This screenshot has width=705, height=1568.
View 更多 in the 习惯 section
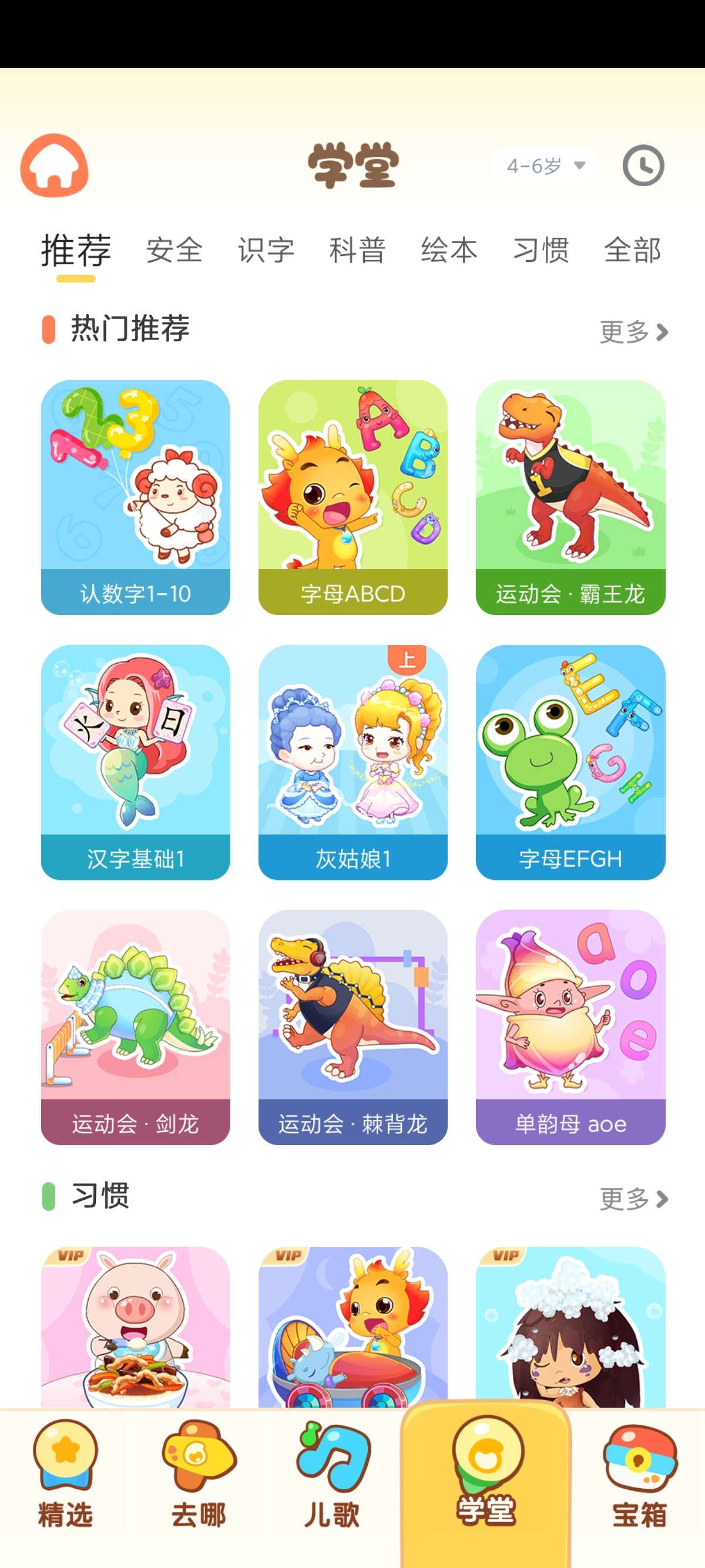click(633, 1199)
